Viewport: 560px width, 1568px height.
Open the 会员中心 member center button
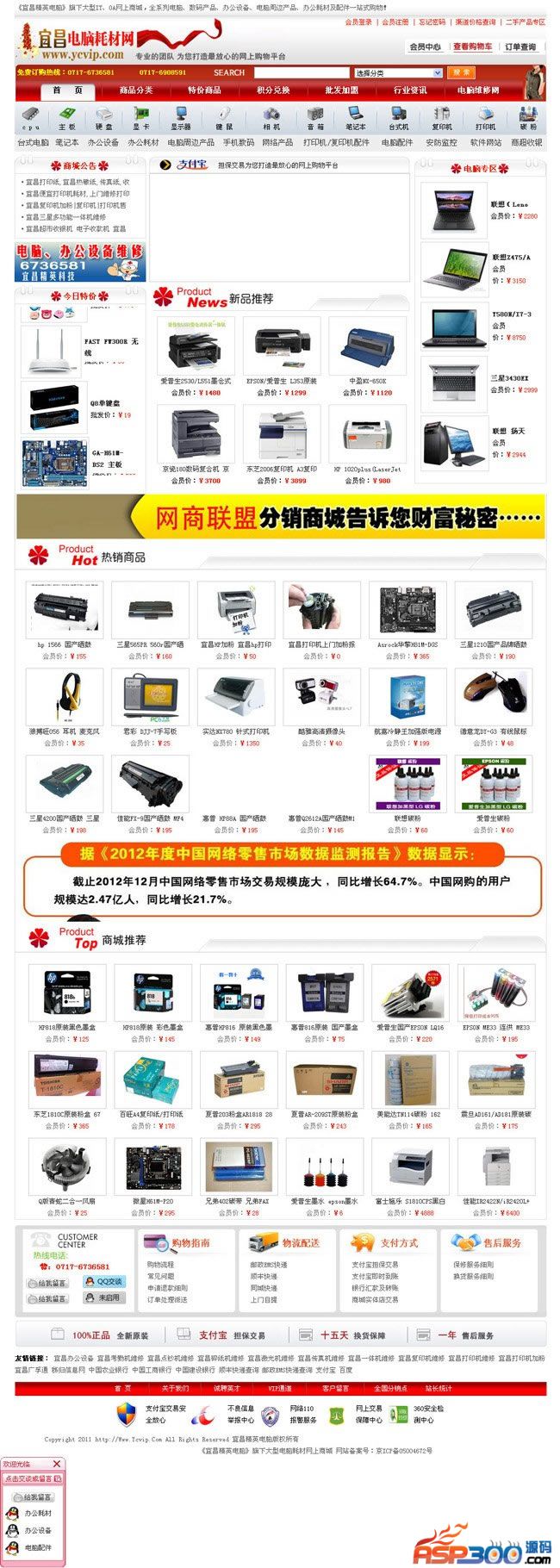(x=425, y=47)
